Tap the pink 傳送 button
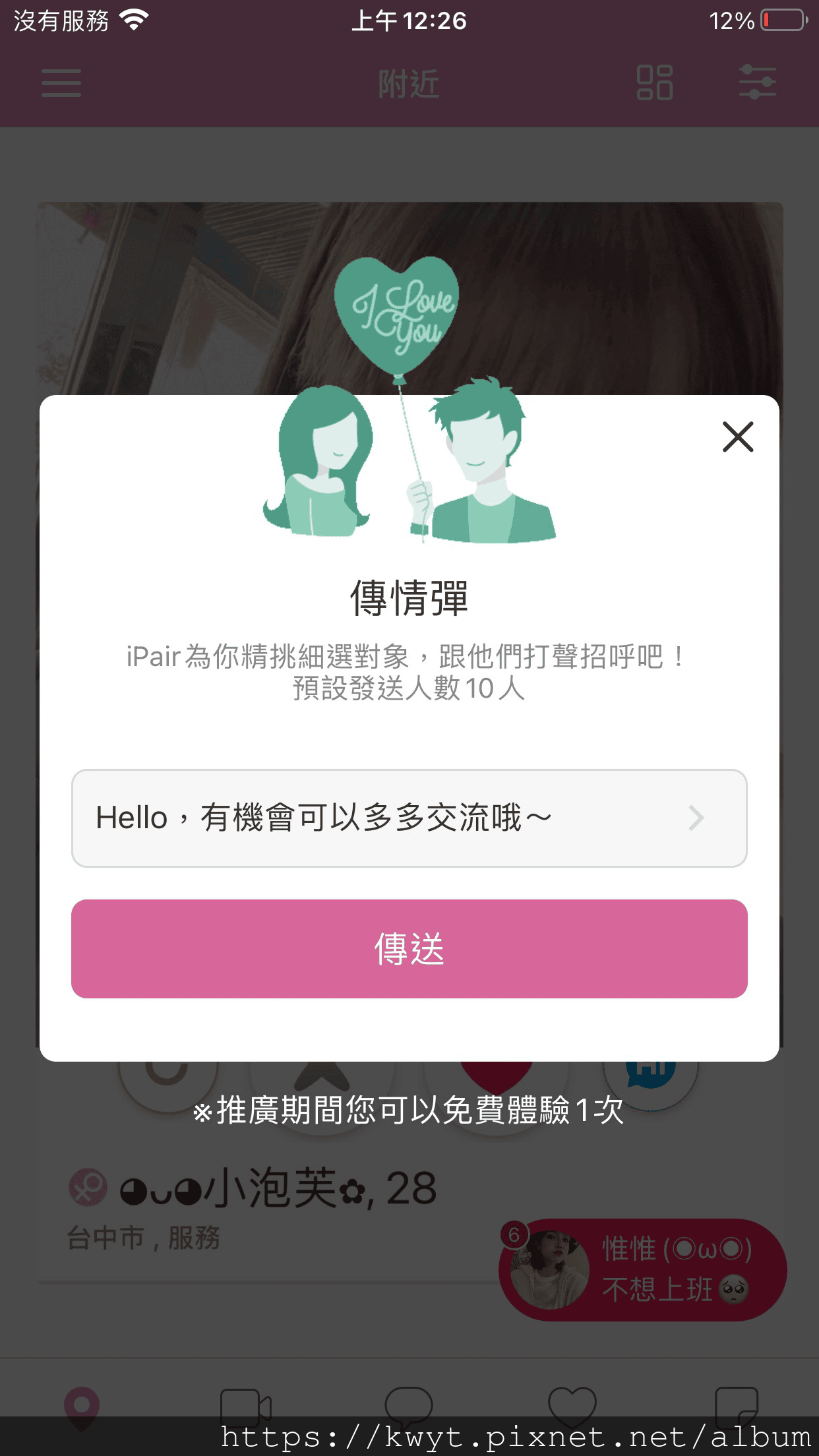 pyautogui.click(x=409, y=948)
